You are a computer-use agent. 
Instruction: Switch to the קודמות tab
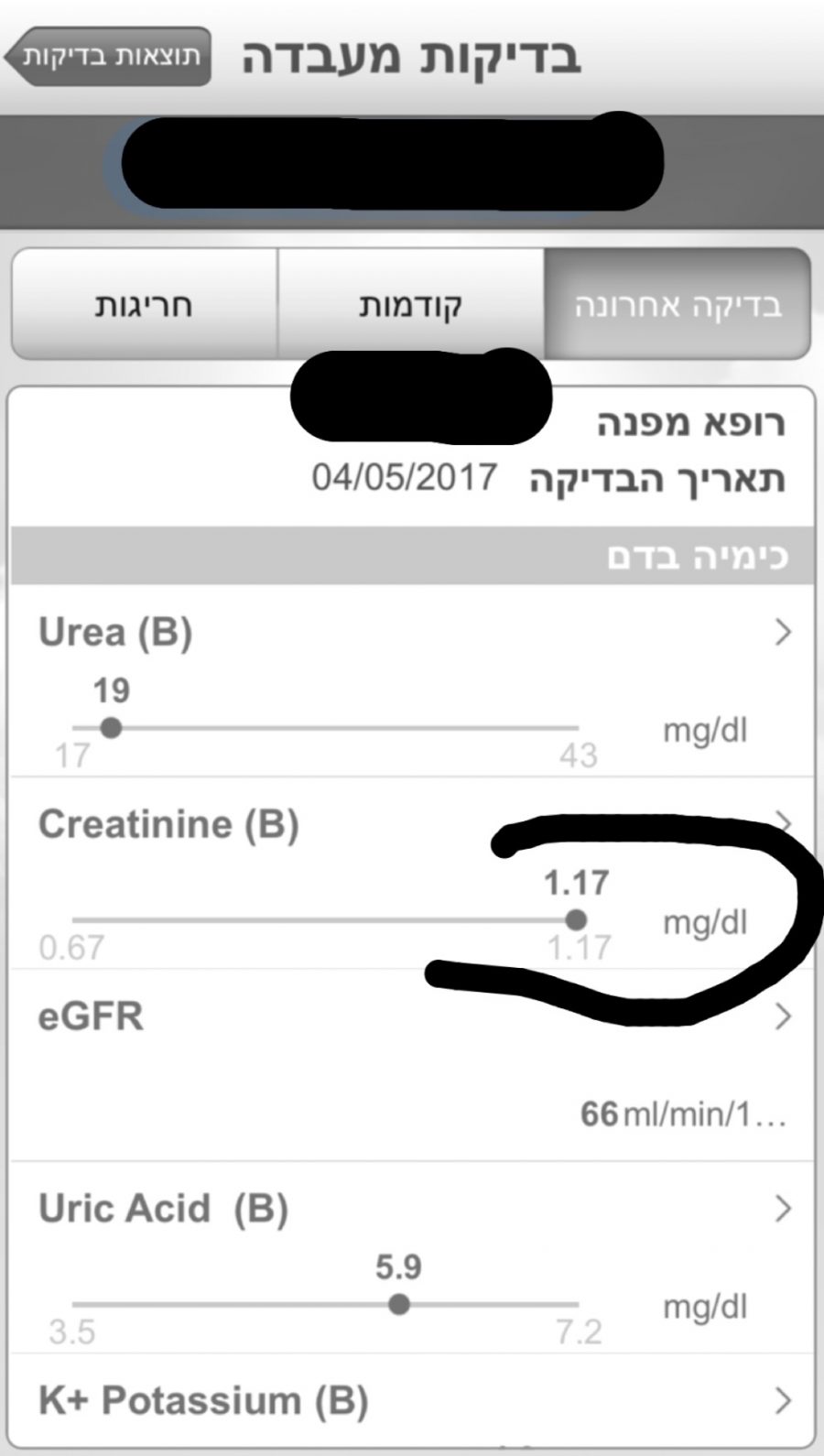tap(410, 305)
